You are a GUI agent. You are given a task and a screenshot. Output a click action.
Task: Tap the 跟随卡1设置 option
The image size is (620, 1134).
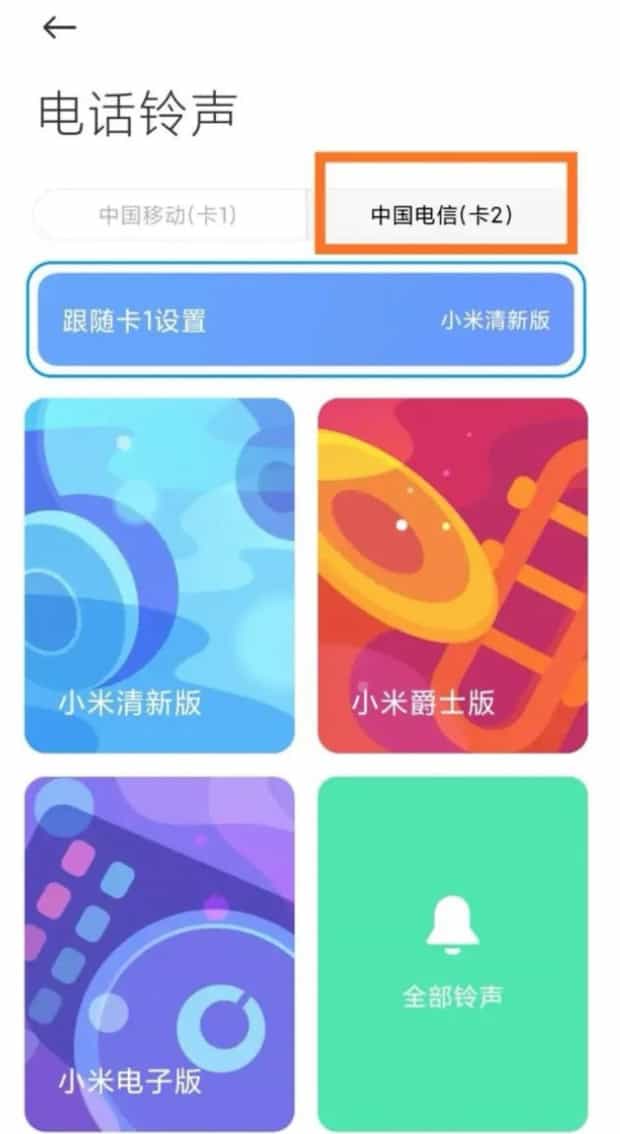306,321
